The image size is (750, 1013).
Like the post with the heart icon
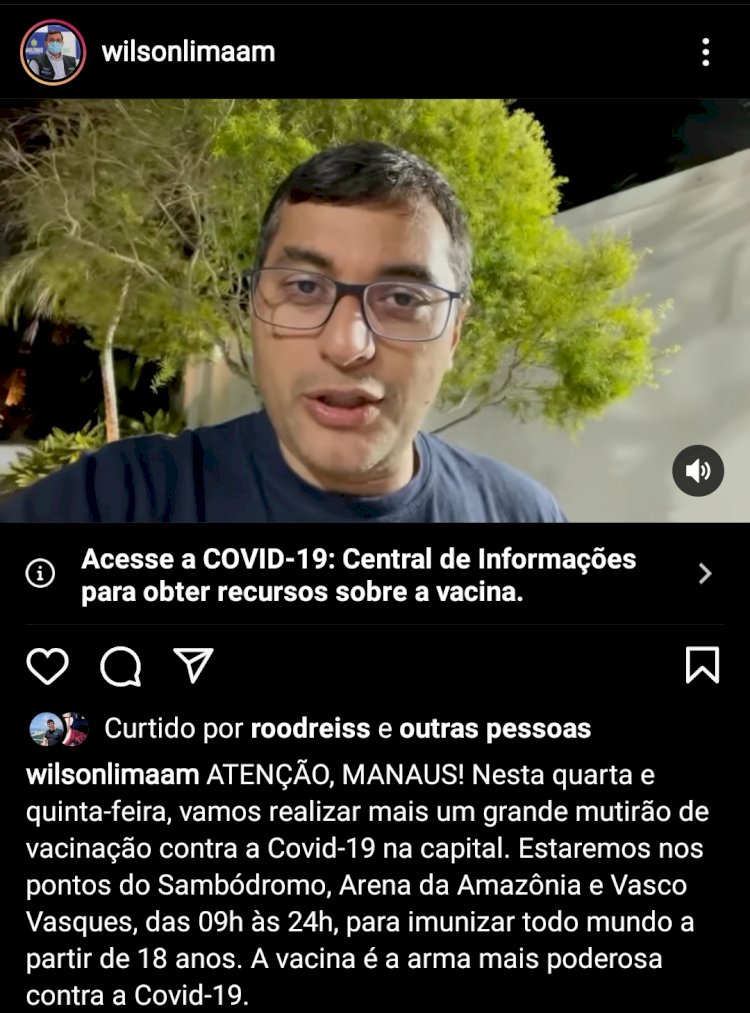(x=47, y=666)
